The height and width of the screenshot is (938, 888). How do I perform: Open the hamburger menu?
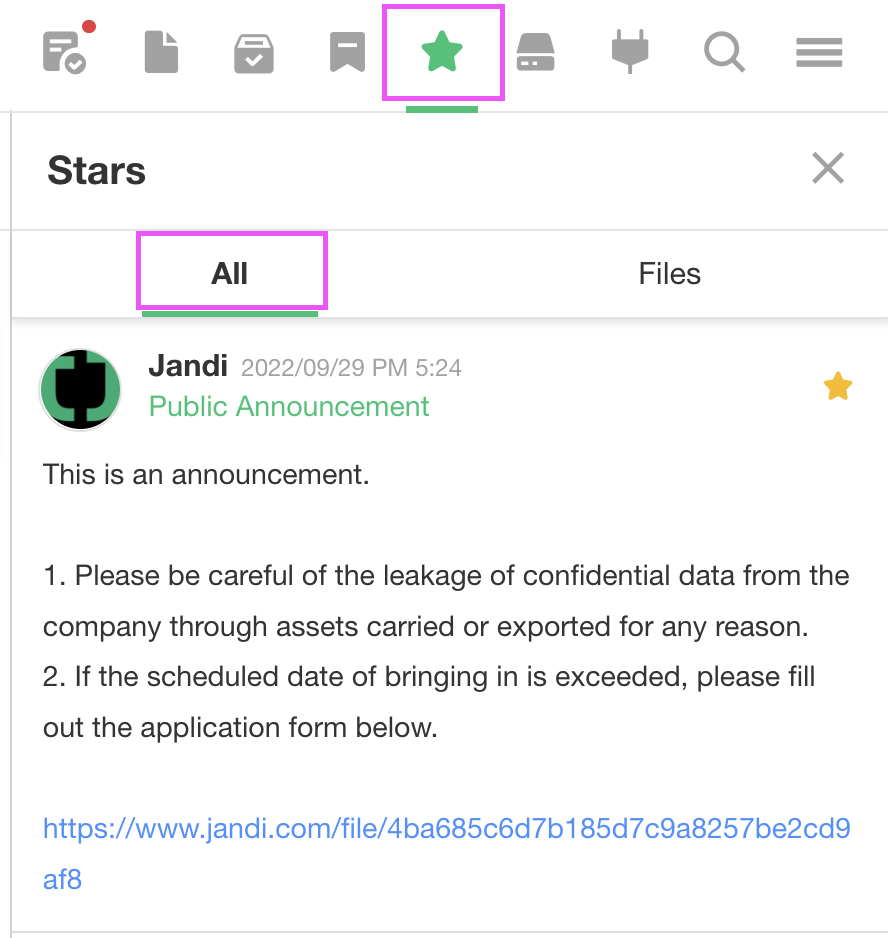[819, 52]
